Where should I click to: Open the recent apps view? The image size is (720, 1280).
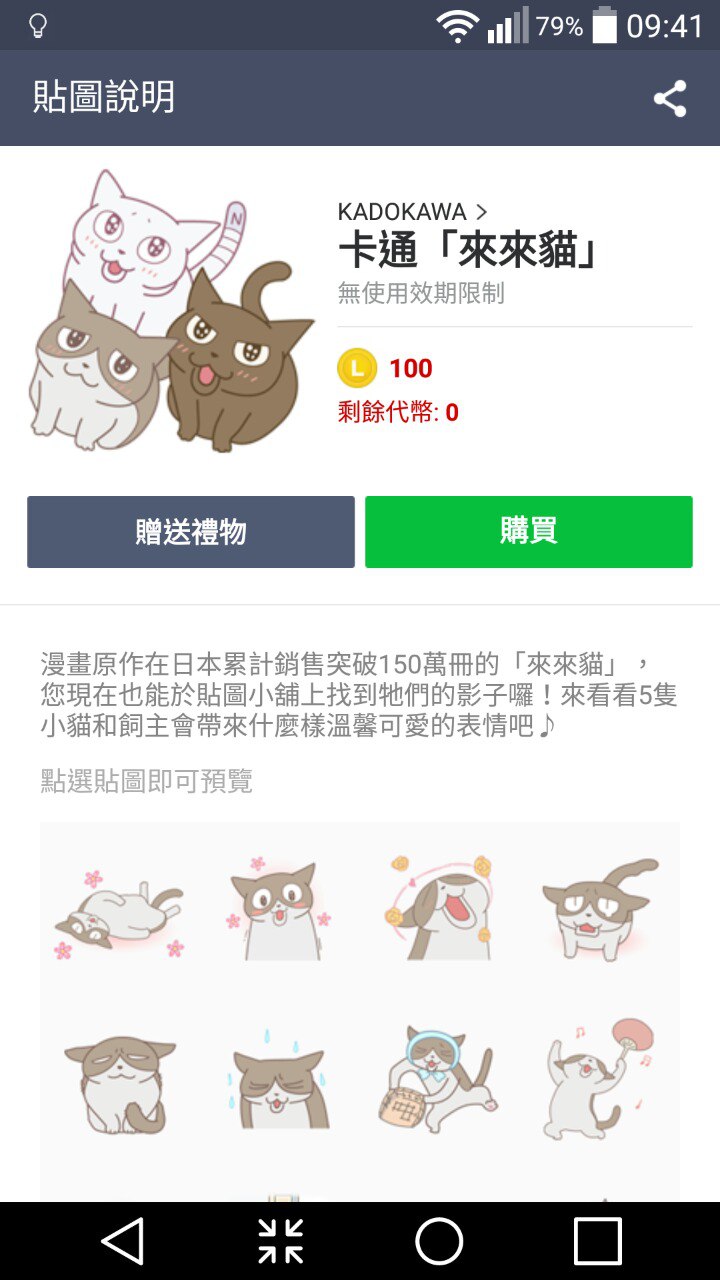597,1241
